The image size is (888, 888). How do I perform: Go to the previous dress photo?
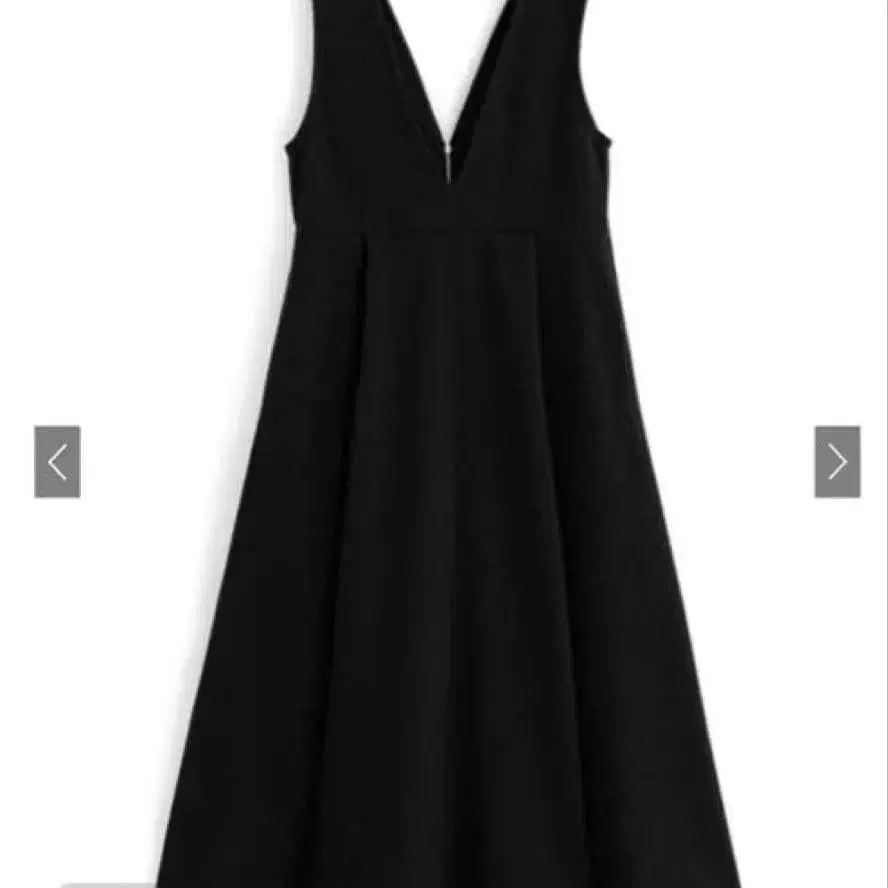click(x=57, y=462)
